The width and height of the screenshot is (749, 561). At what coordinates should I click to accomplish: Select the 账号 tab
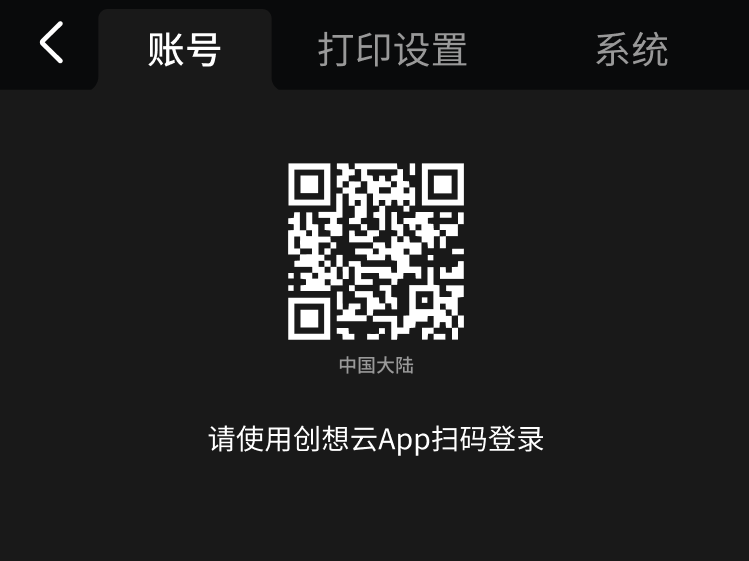pos(184,49)
